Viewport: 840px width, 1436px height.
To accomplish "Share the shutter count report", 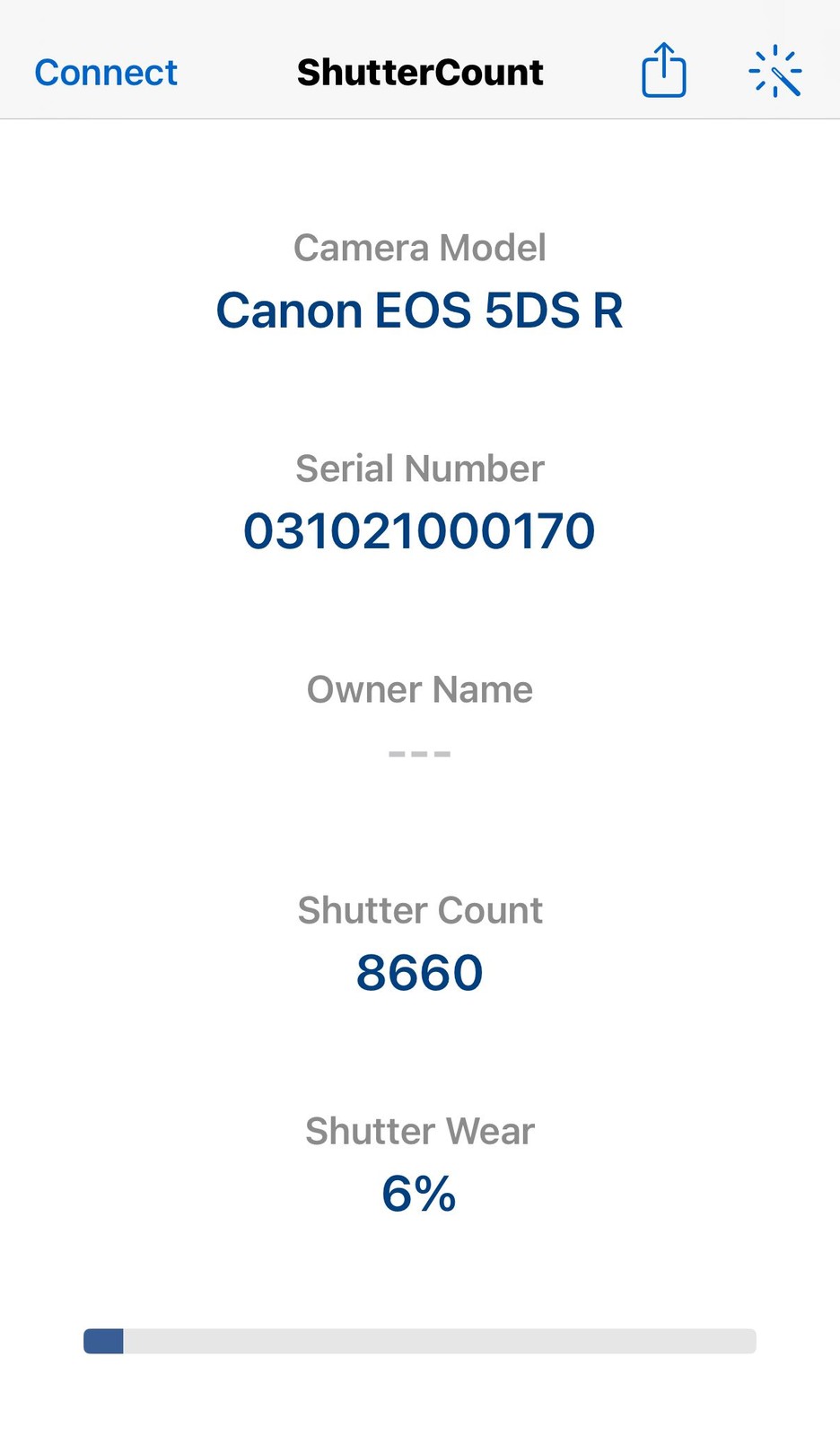I will [x=664, y=70].
